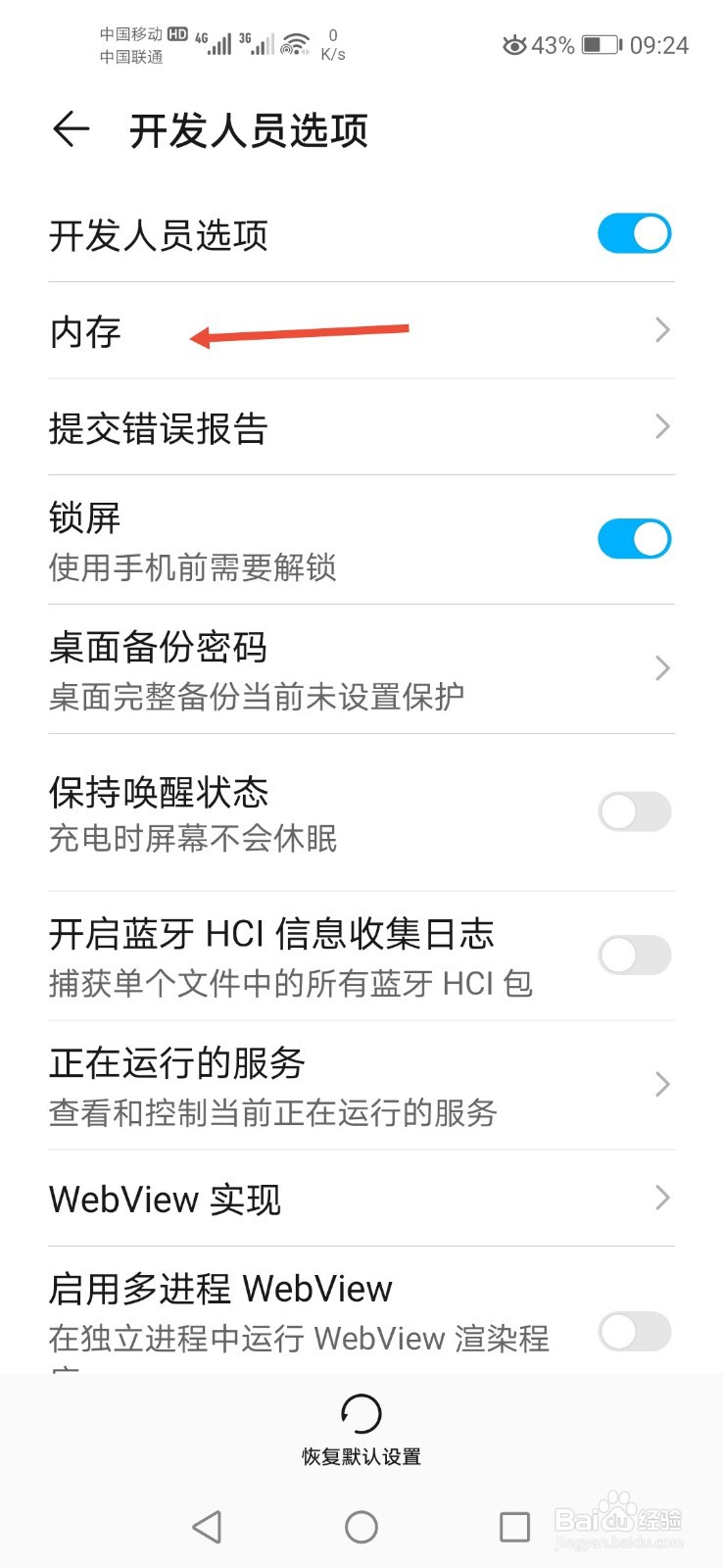
Task: Enable the 蓝牙 HCI 信息收集日志 toggle
Action: [x=633, y=955]
